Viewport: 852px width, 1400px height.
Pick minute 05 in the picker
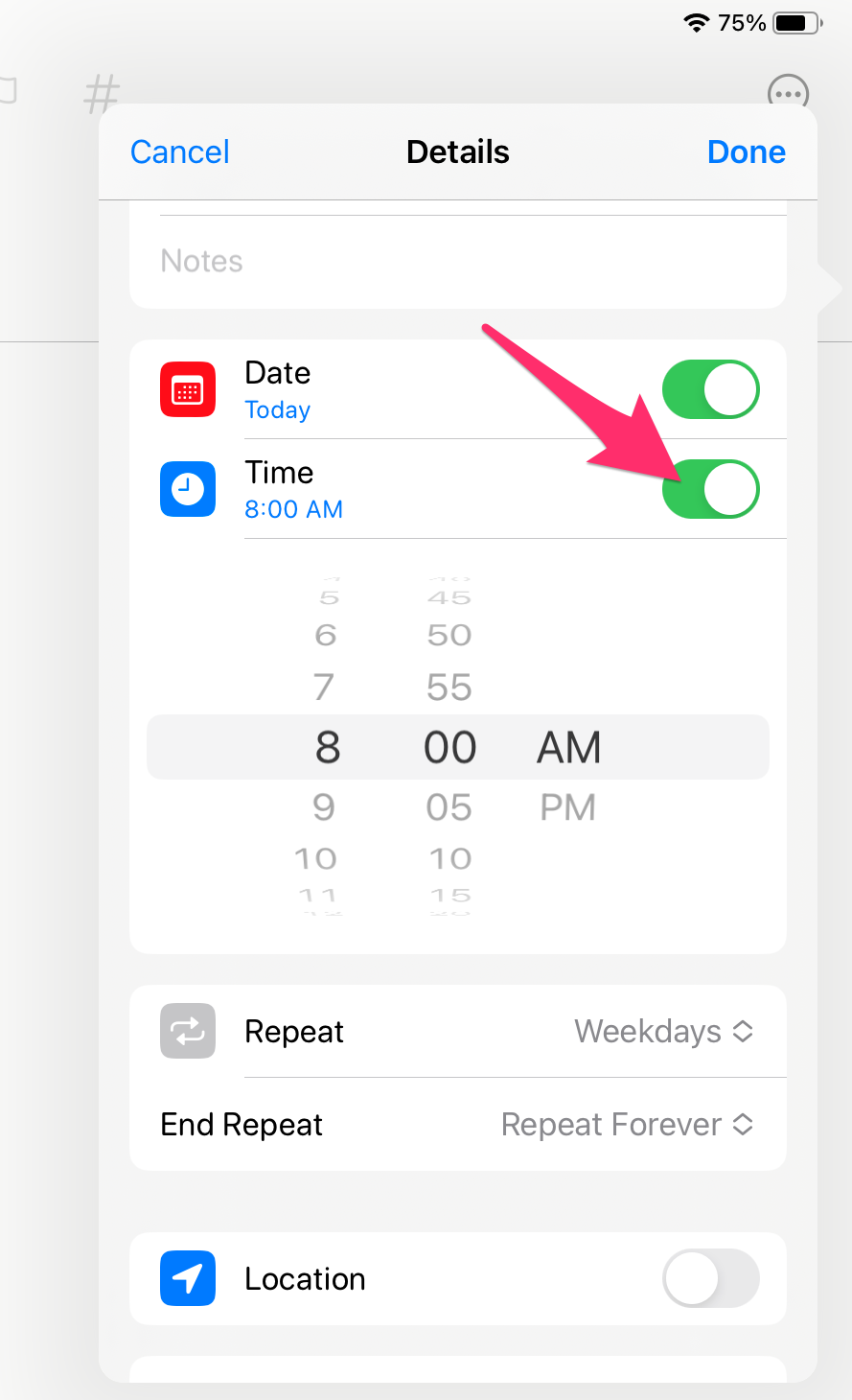click(449, 807)
